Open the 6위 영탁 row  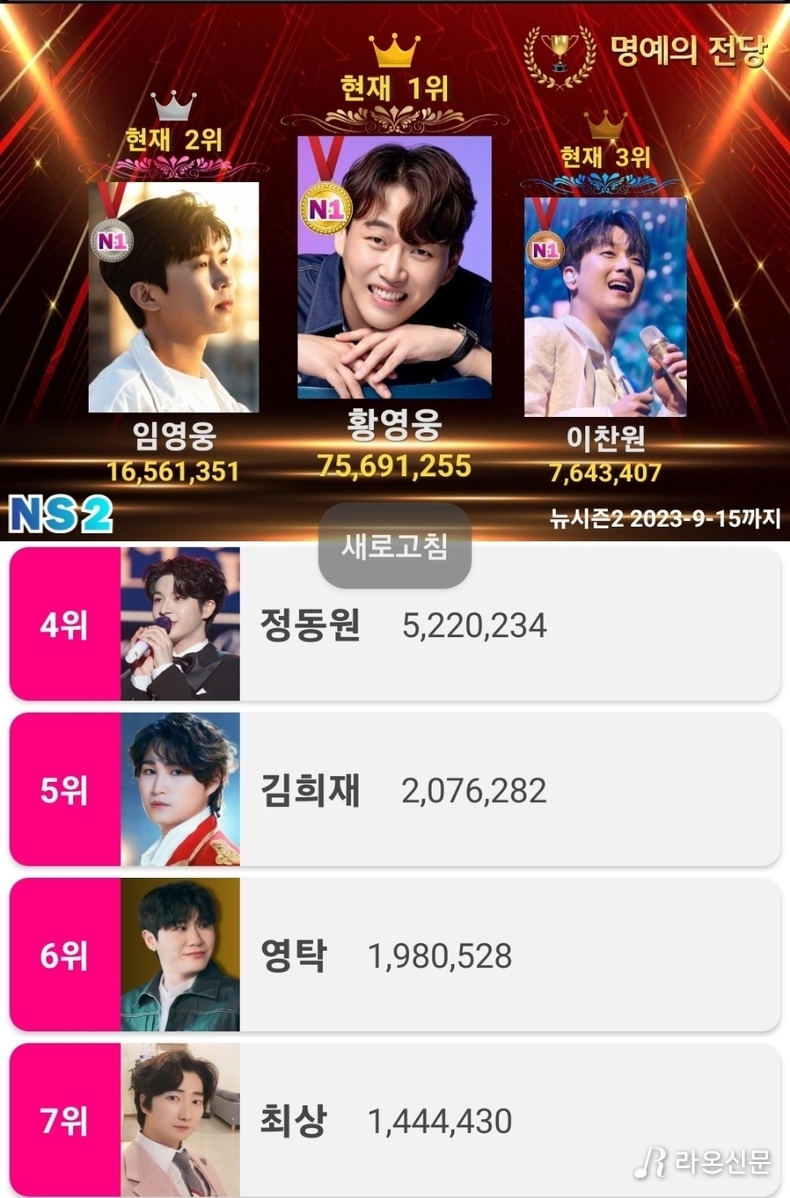(x=394, y=955)
